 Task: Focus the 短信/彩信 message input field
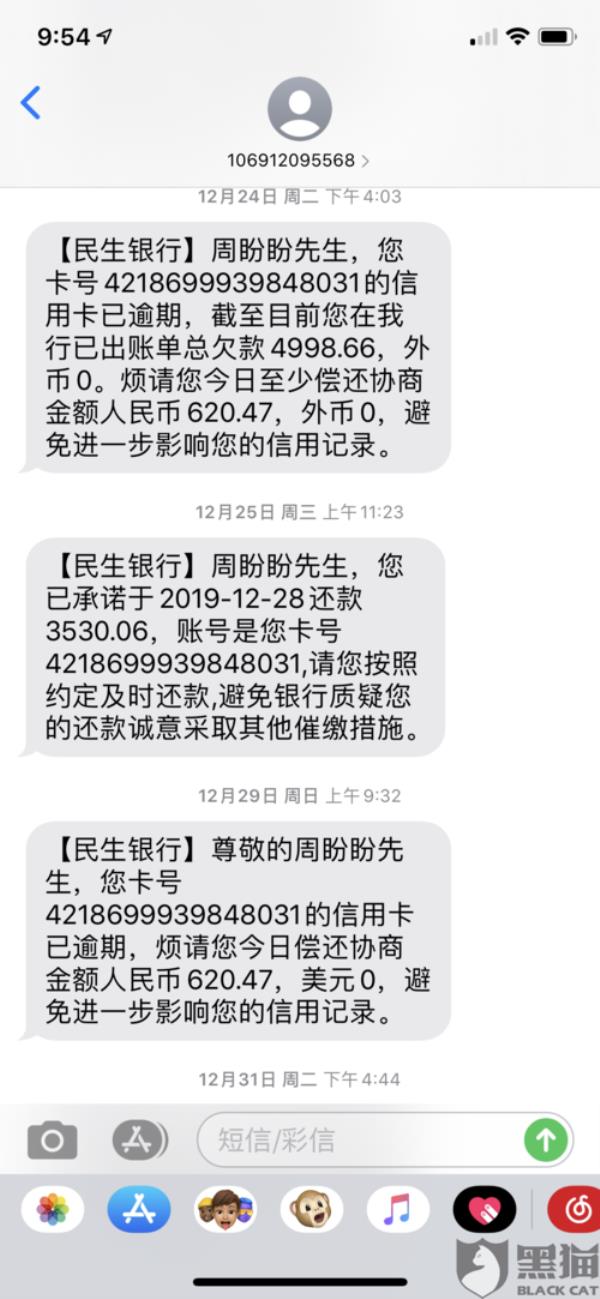pos(360,1139)
